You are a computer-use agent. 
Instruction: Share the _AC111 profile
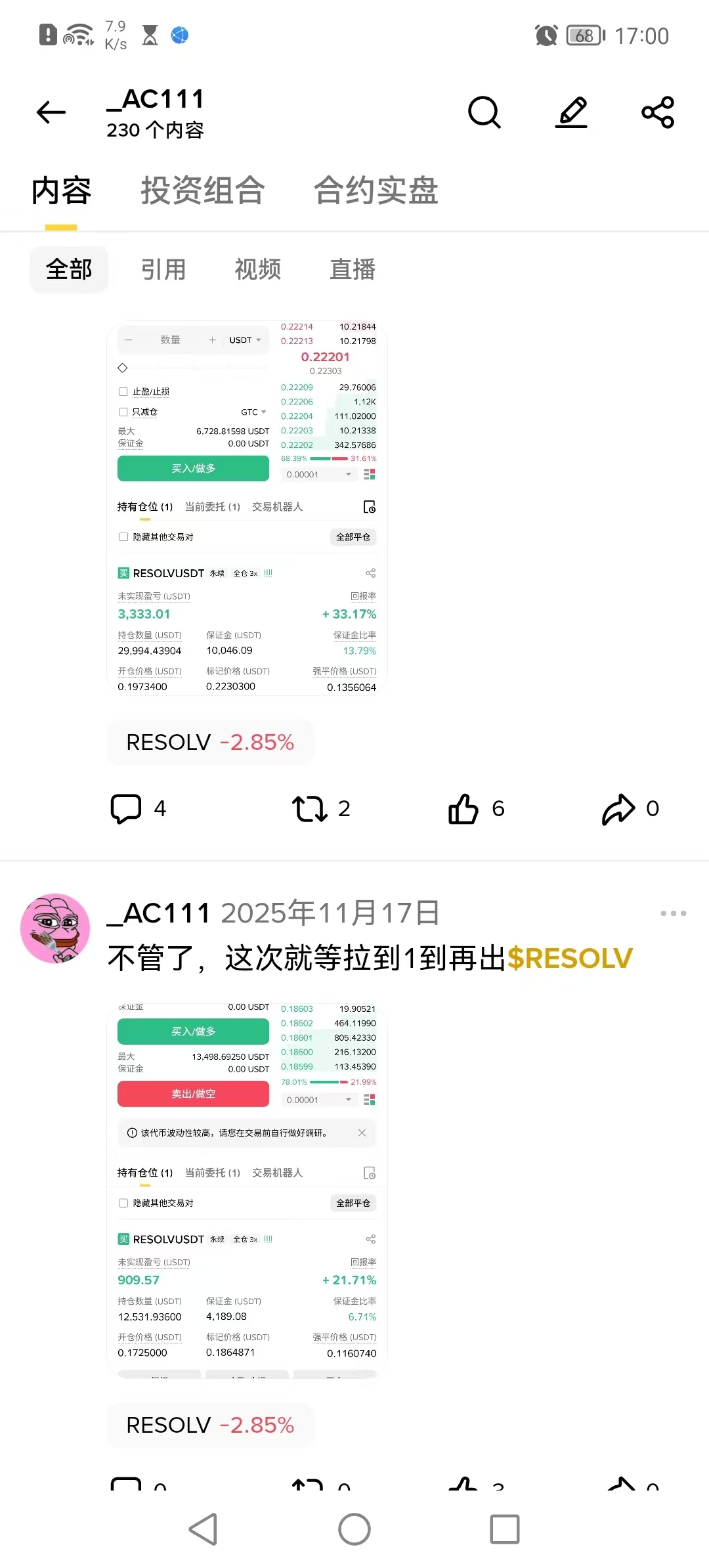[x=658, y=112]
